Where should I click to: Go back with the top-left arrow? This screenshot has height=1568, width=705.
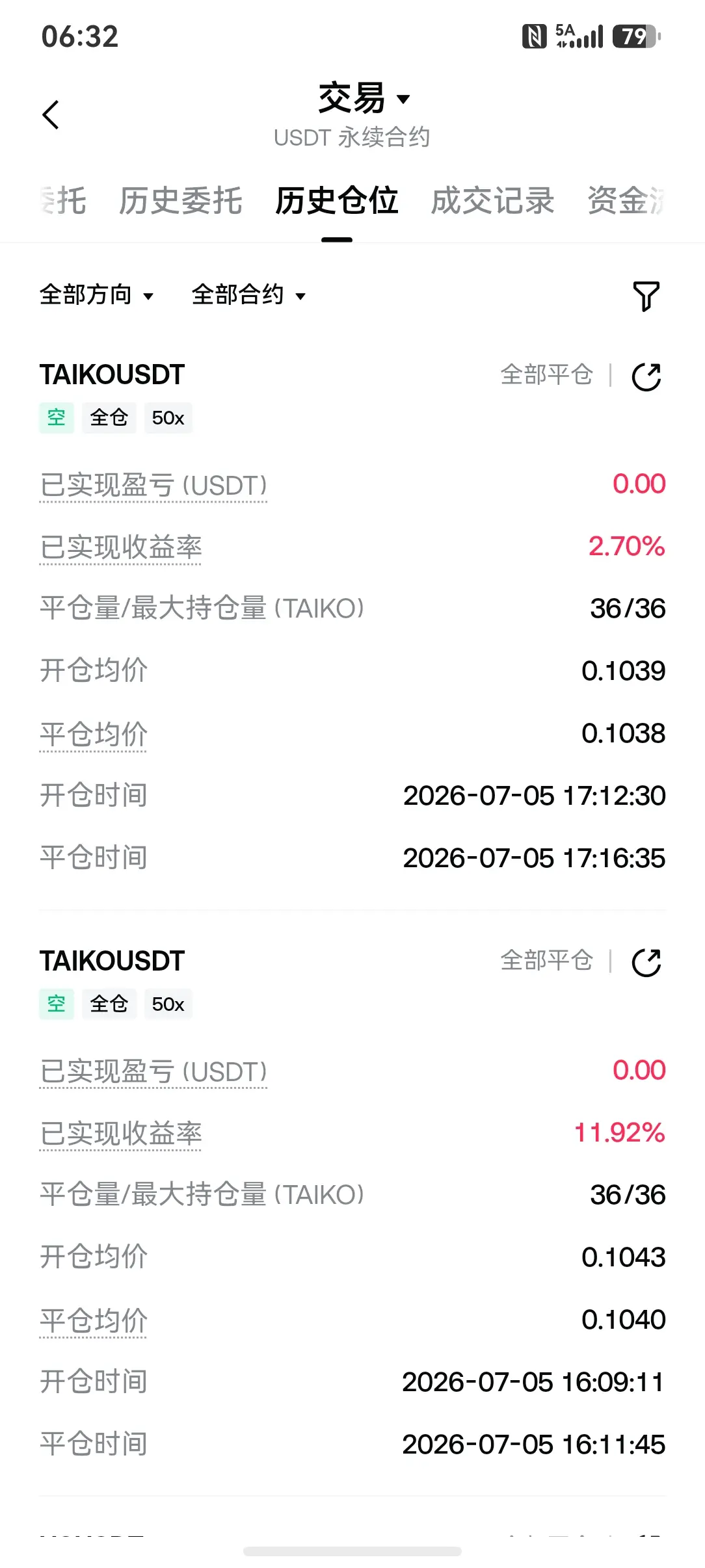click(51, 115)
